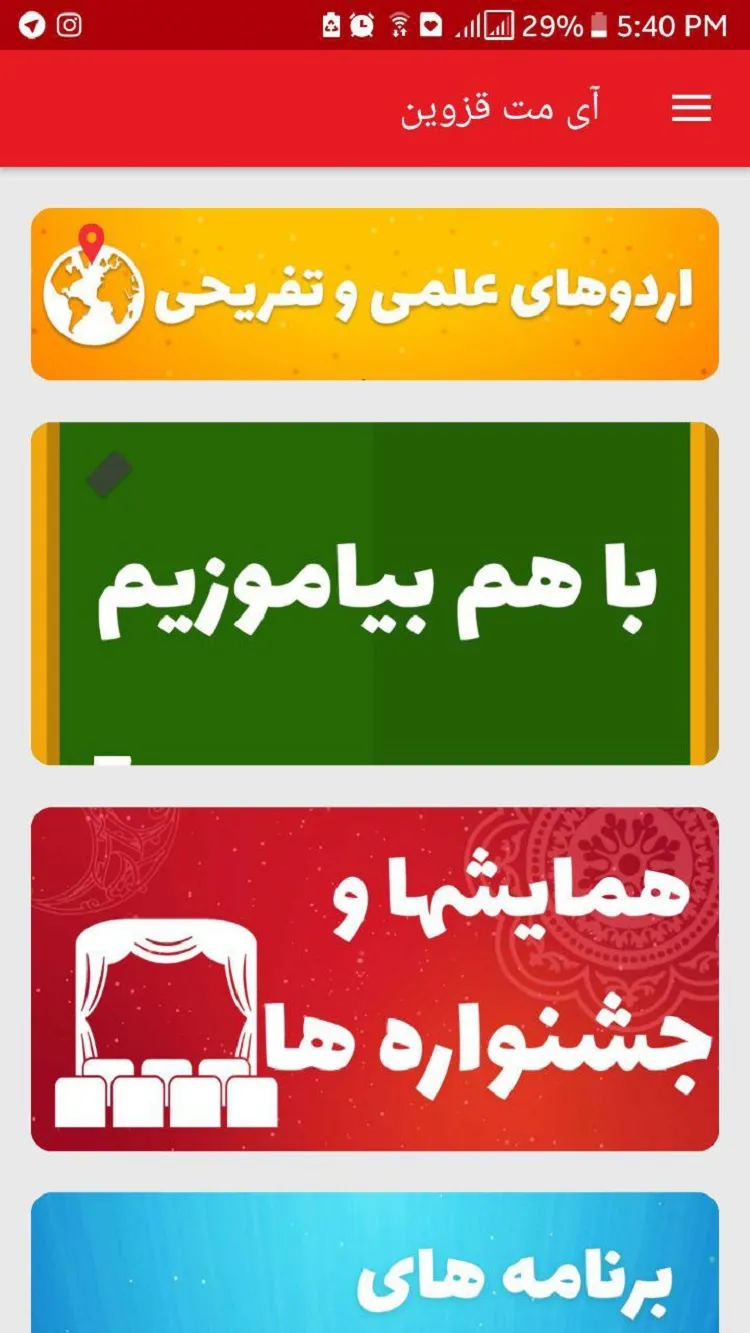Image resolution: width=750 pixels, height=1333 pixels.
Task: Open the با هم بیاموزیم card
Action: tap(375, 594)
